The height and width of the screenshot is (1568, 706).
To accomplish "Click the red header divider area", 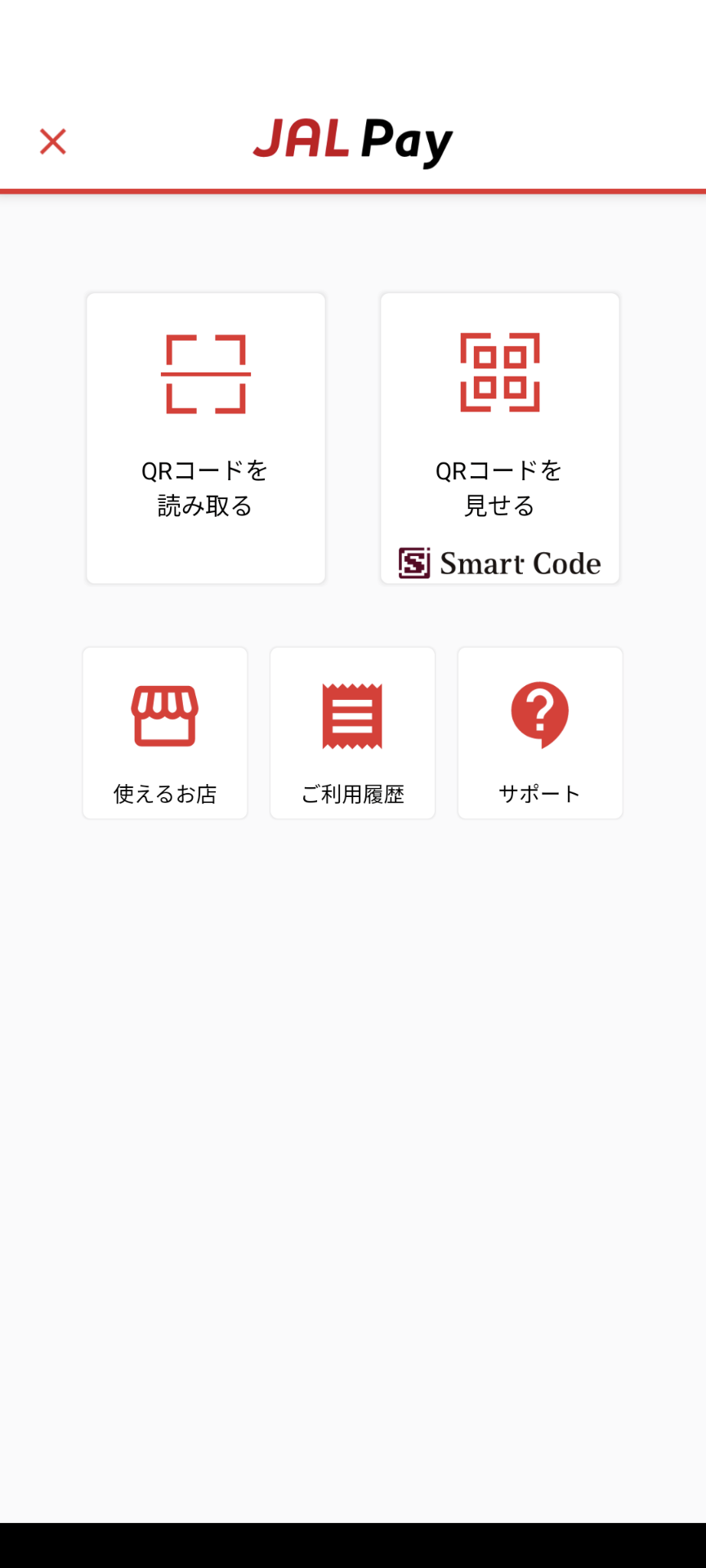I will (353, 189).
